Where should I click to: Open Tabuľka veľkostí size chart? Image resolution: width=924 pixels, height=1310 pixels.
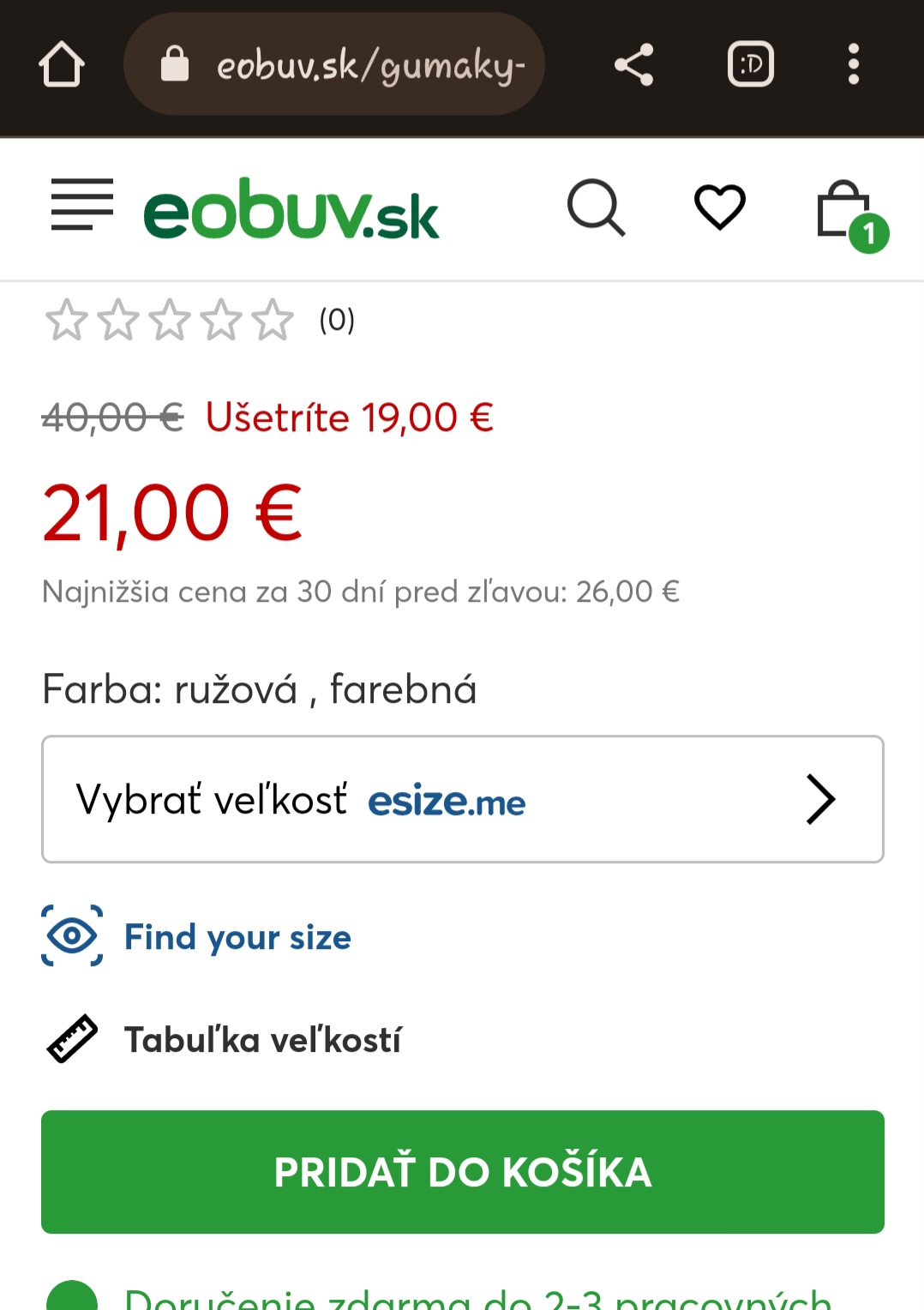tap(261, 1040)
